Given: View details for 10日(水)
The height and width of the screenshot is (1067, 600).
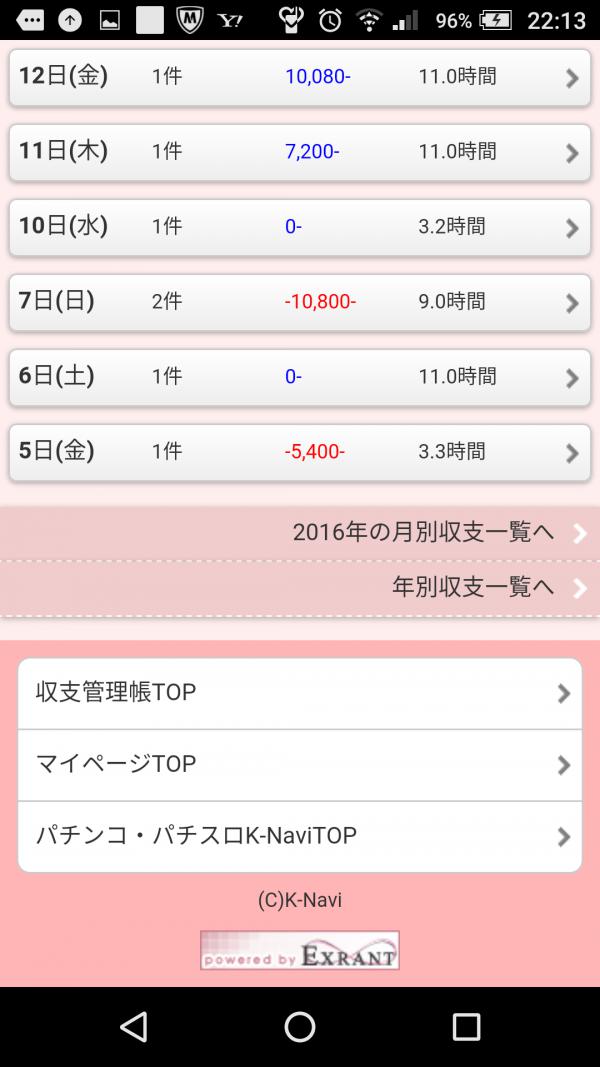Looking at the screenshot, I should point(299,227).
